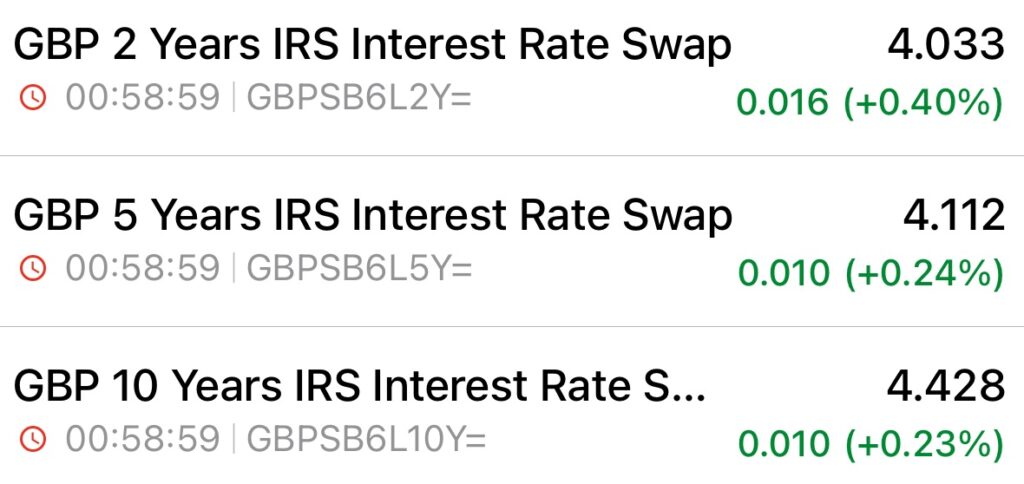The height and width of the screenshot is (484, 1024).
Task: Select the GBP 10 Years IRS row
Action: coord(360,387)
